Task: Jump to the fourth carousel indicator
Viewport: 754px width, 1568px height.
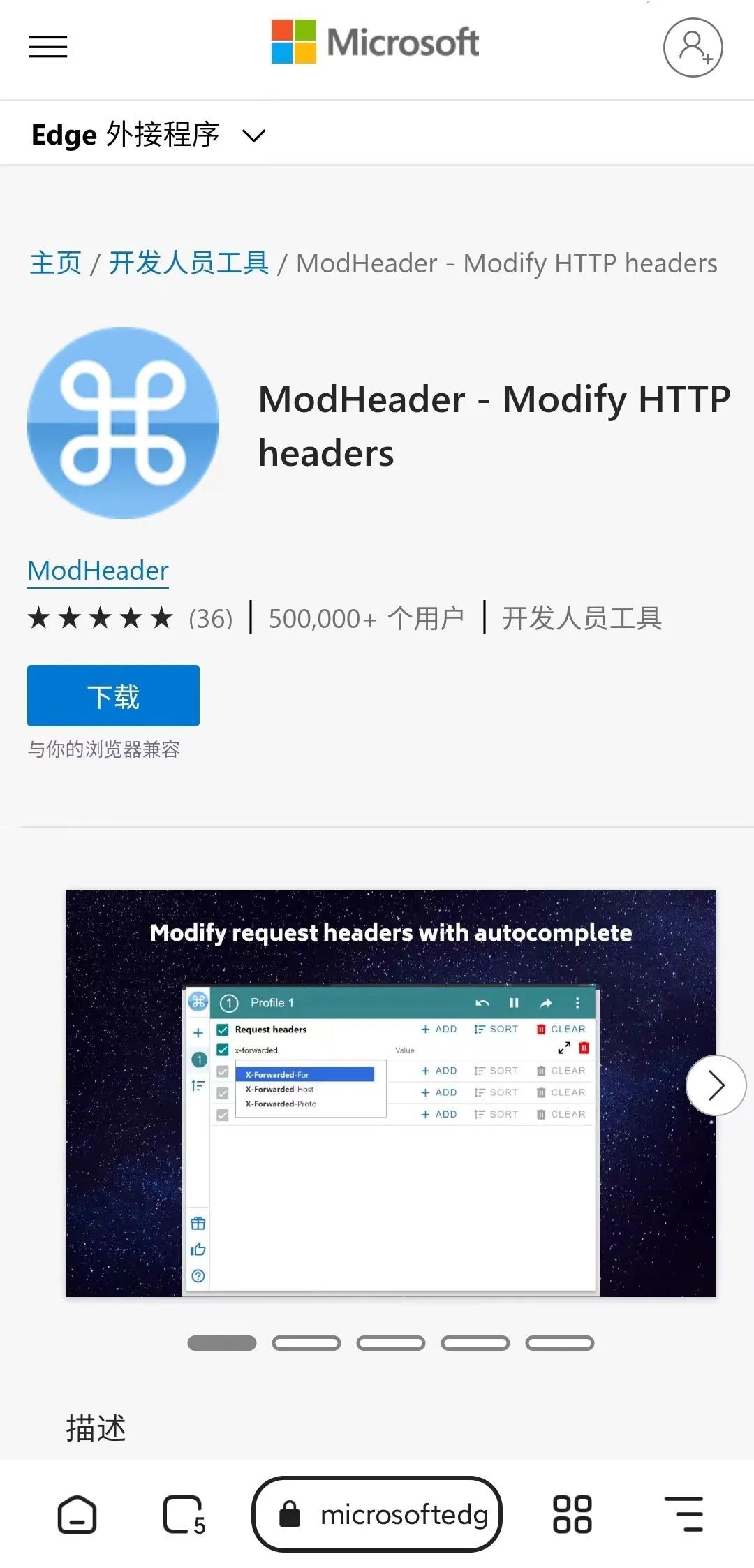Action: pos(475,1342)
